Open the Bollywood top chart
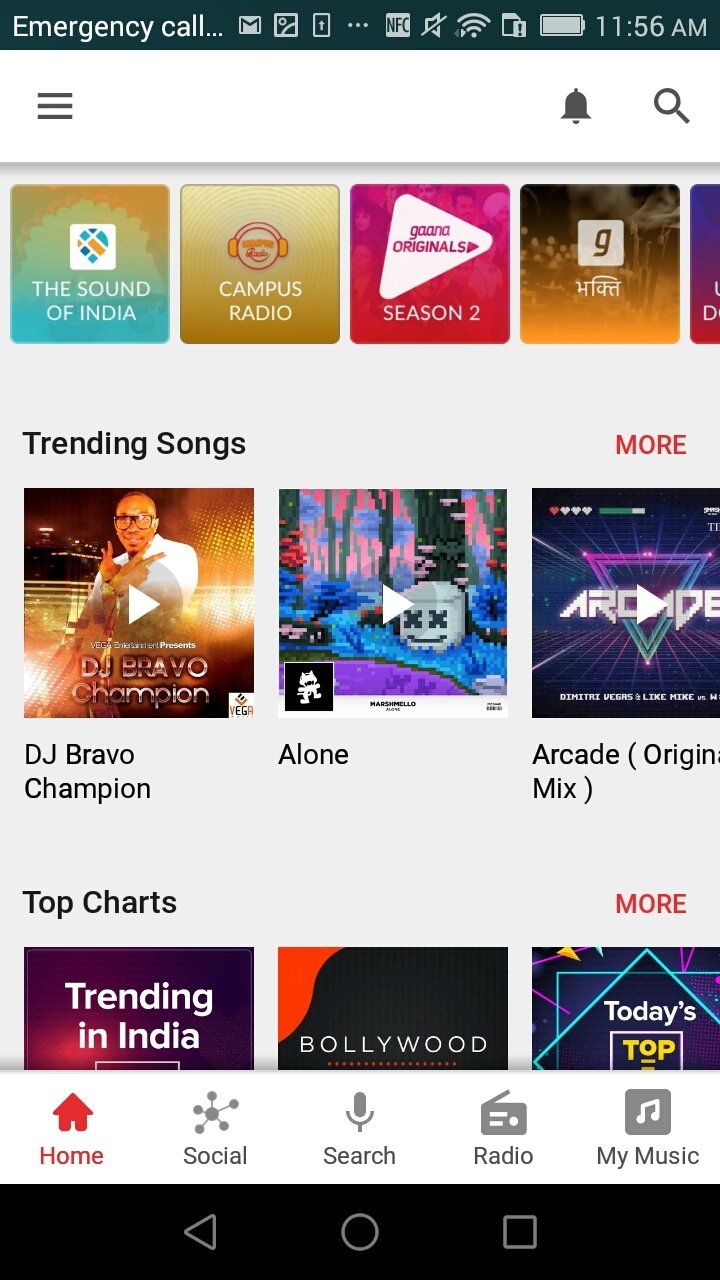 point(392,1010)
